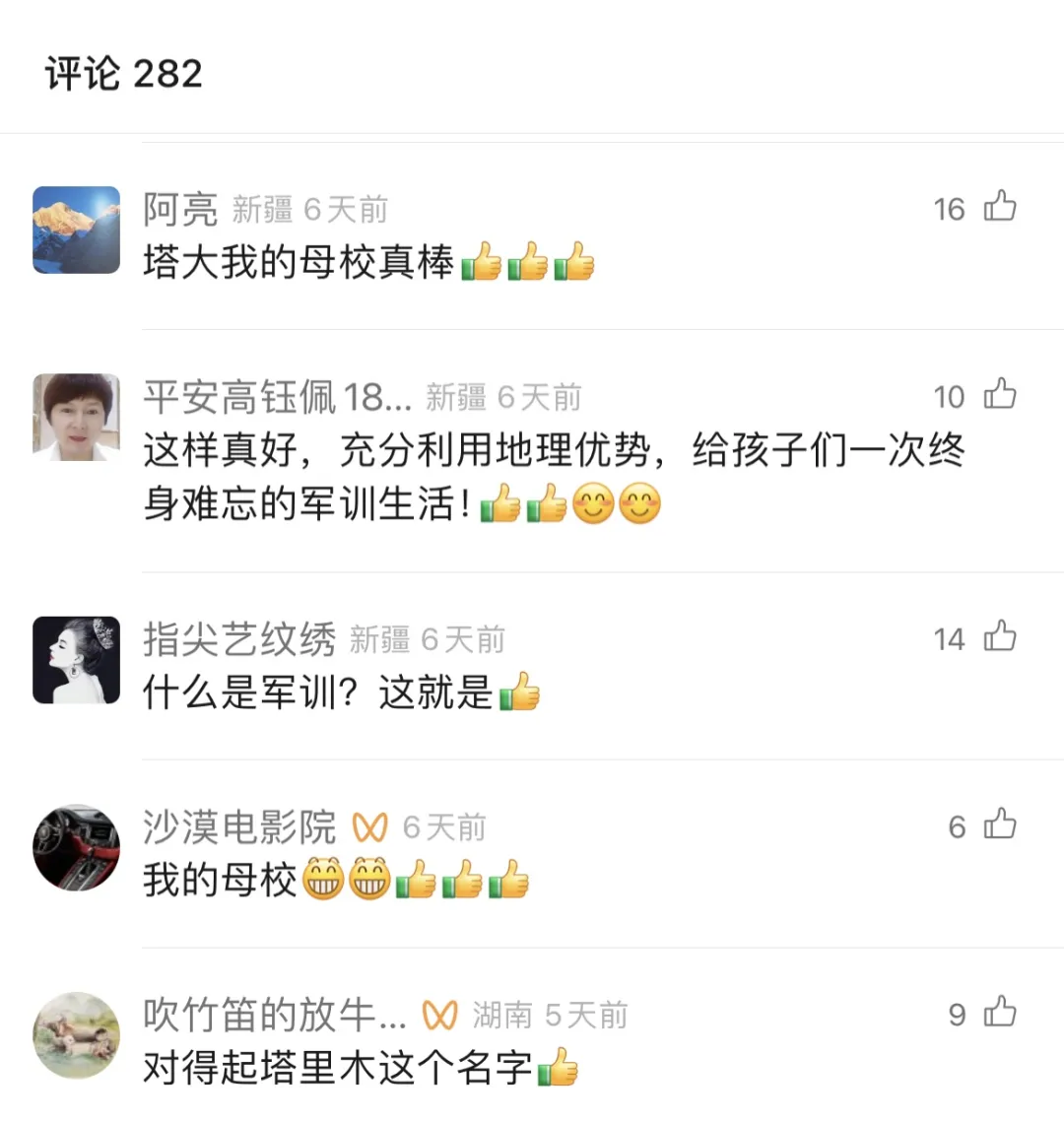Open 沙漠电影院's avatar
The image size is (1064, 1121).
point(77,848)
